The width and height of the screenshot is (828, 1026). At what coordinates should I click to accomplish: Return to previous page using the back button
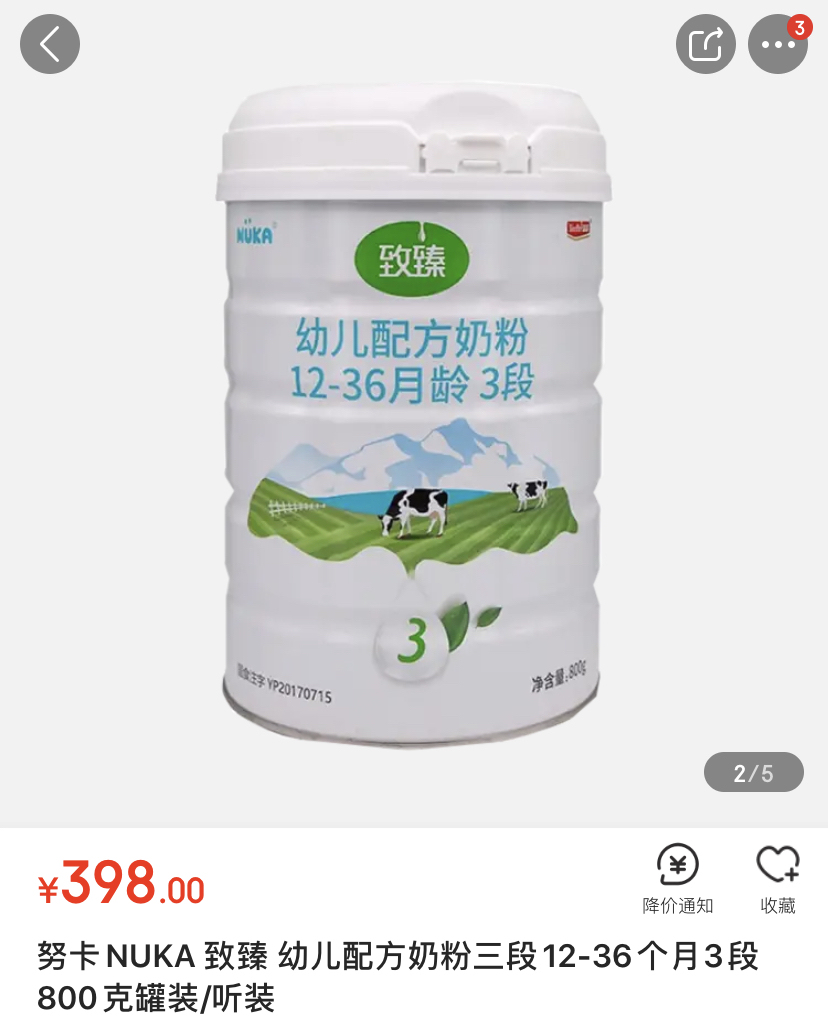point(49,43)
